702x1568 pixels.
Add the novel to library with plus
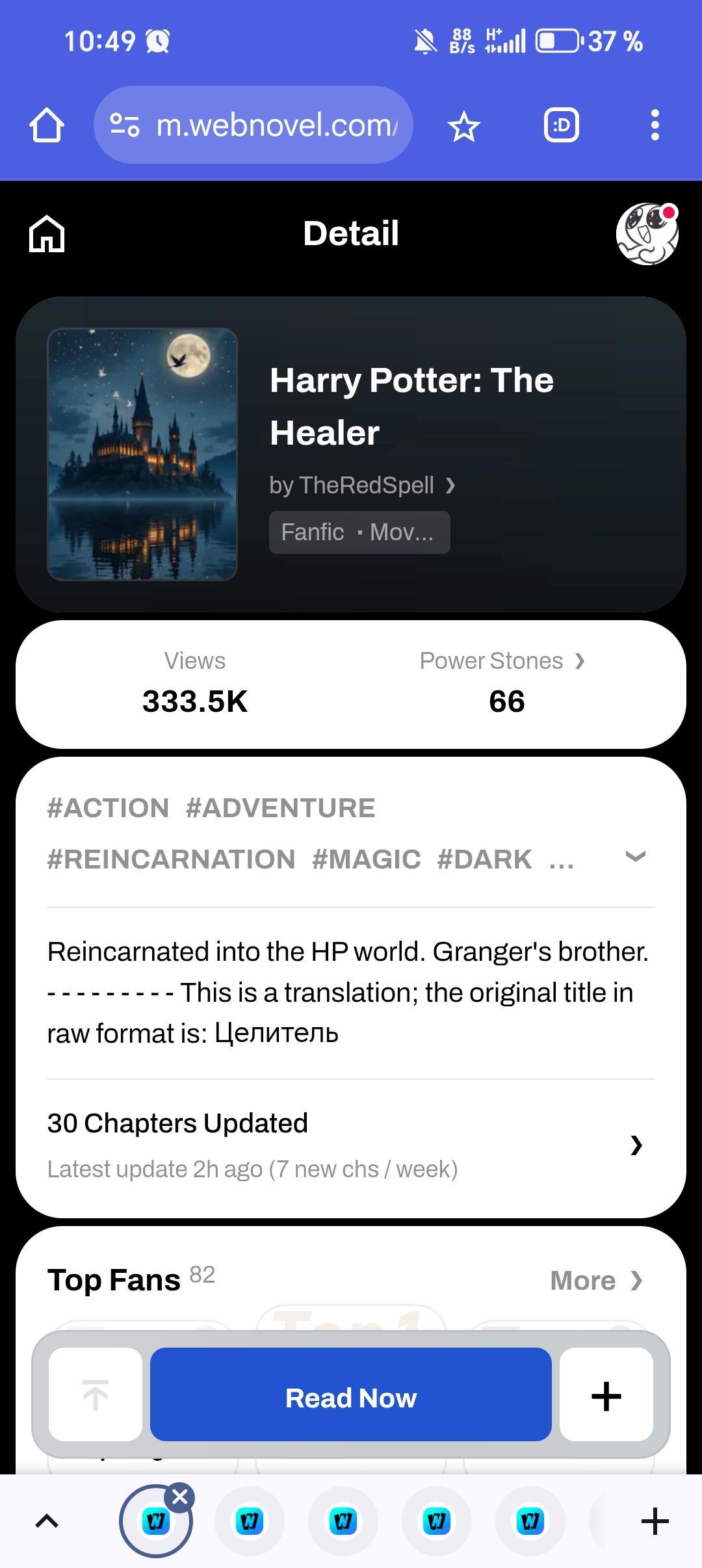click(x=606, y=1398)
